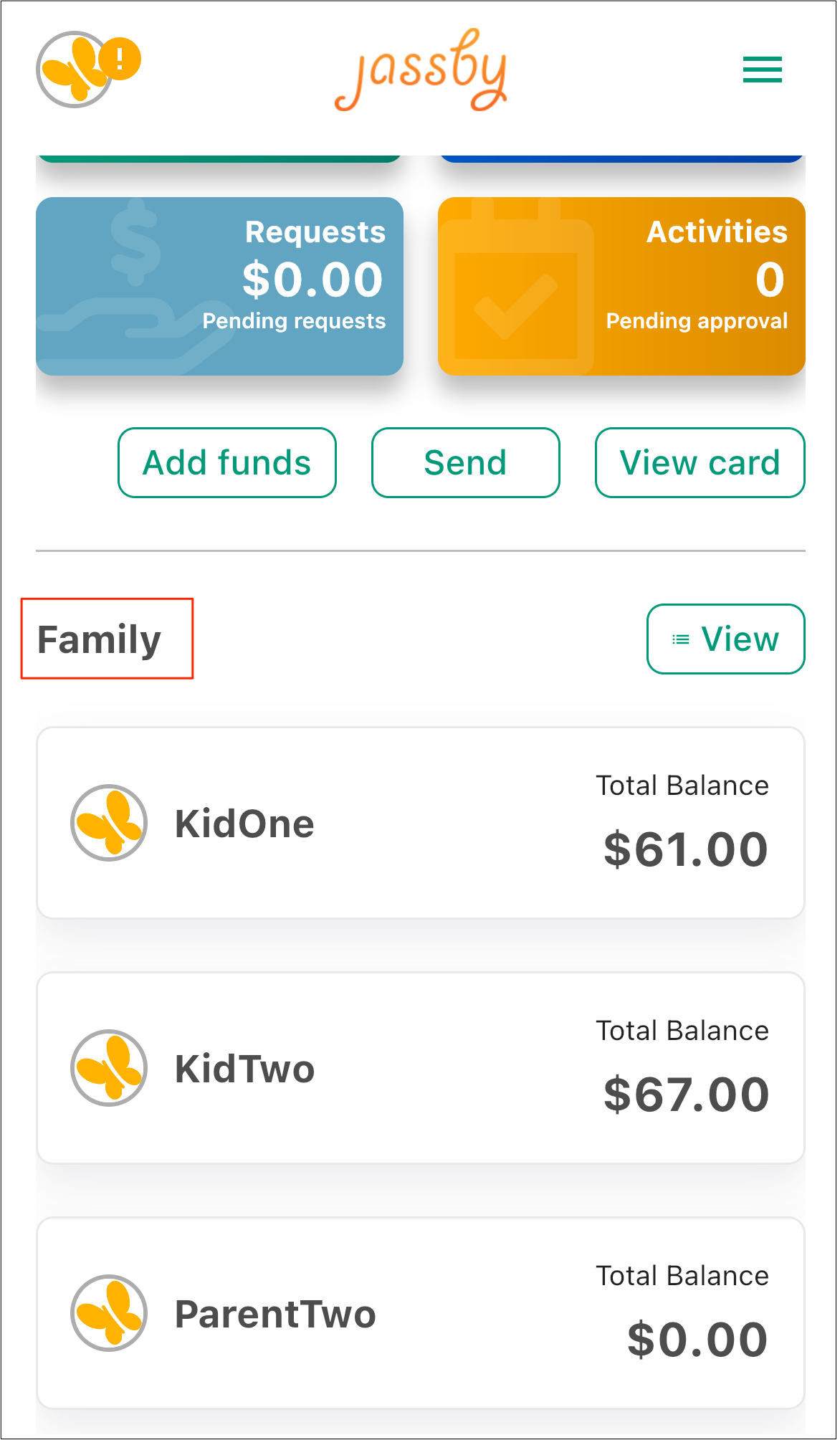This screenshot has height=1440, width=840.
Task: Open KidTwo's account card
Action: (x=421, y=1068)
